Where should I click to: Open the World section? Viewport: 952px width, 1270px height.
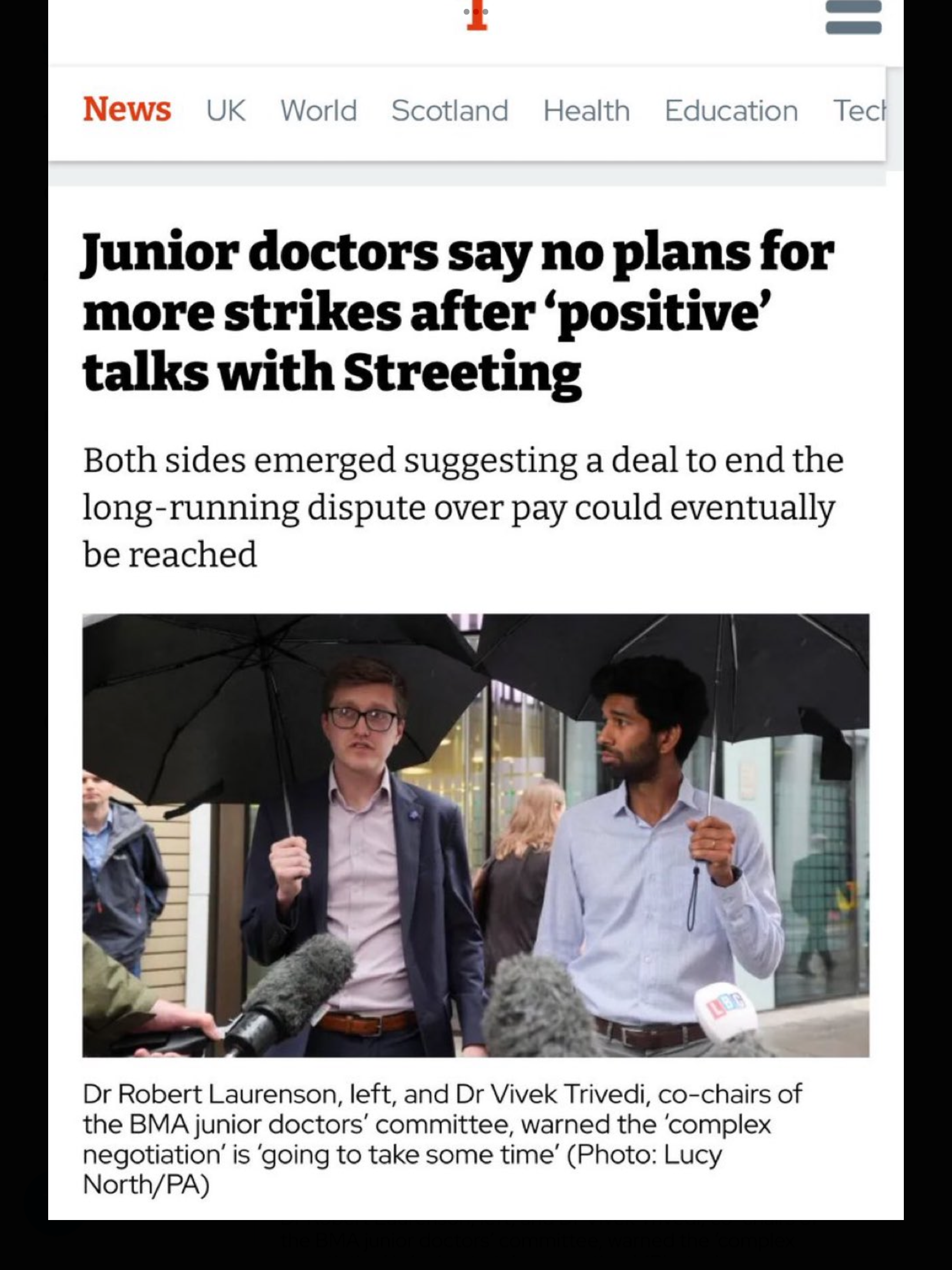[319, 111]
